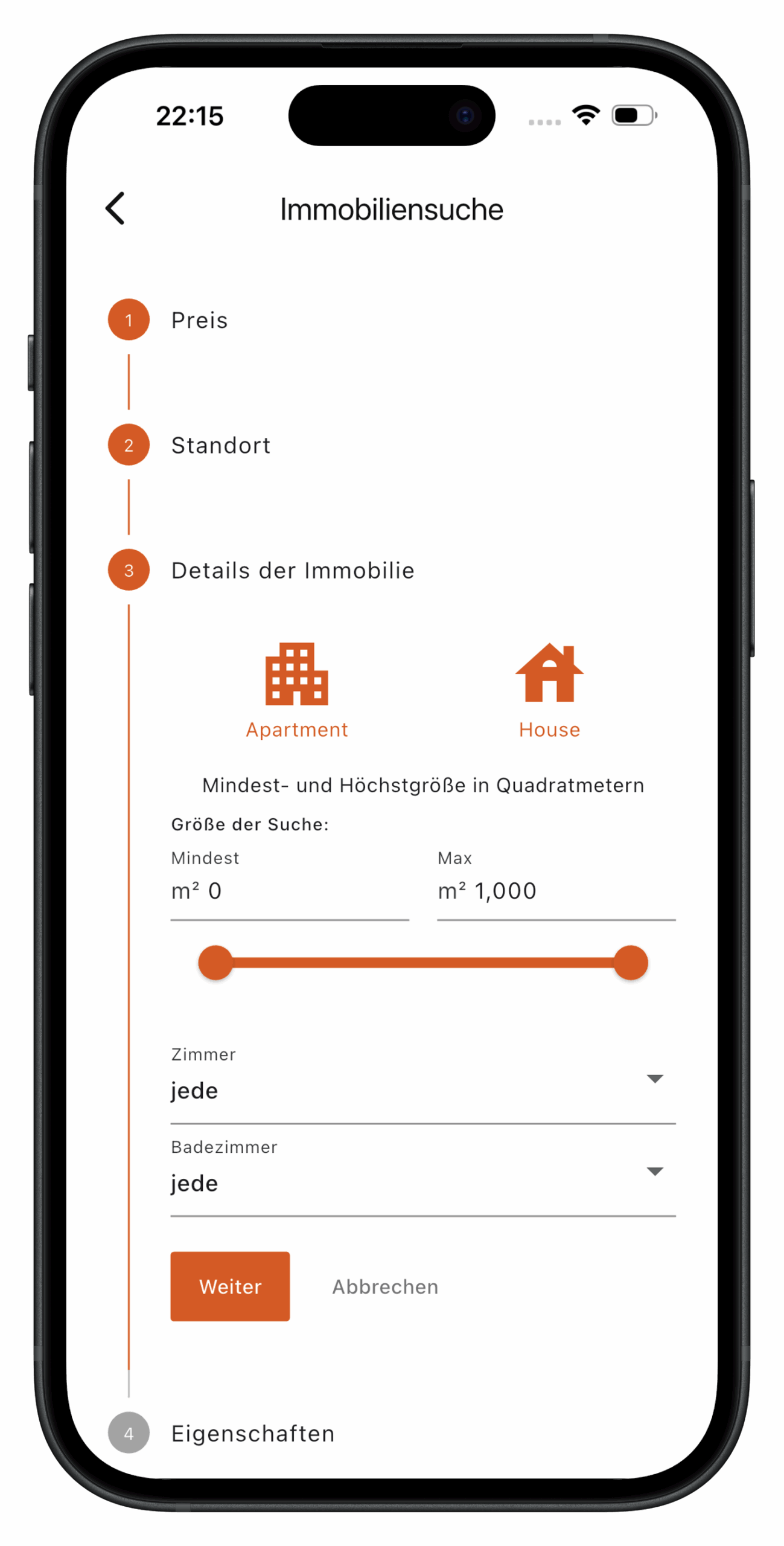Viewport: 784px width, 1546px height.
Task: Tap the minimum size slider handle
Action: pyautogui.click(x=215, y=963)
